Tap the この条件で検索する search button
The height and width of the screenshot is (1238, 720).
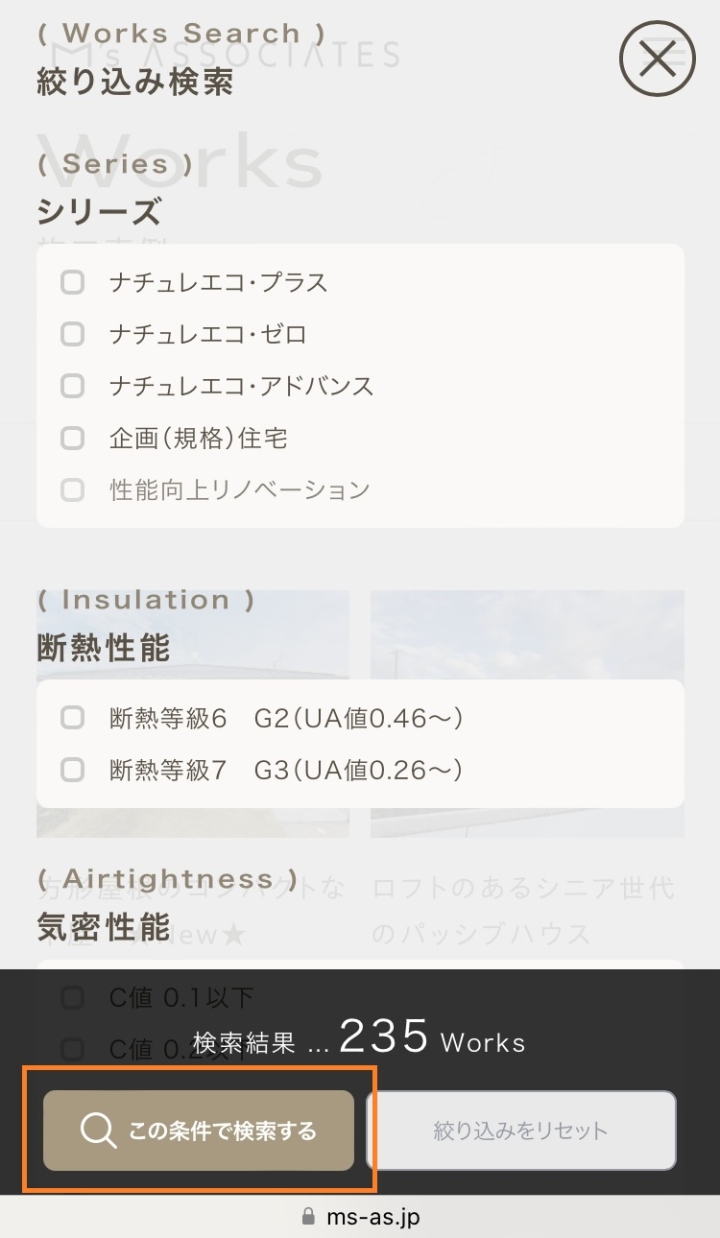pos(199,1131)
